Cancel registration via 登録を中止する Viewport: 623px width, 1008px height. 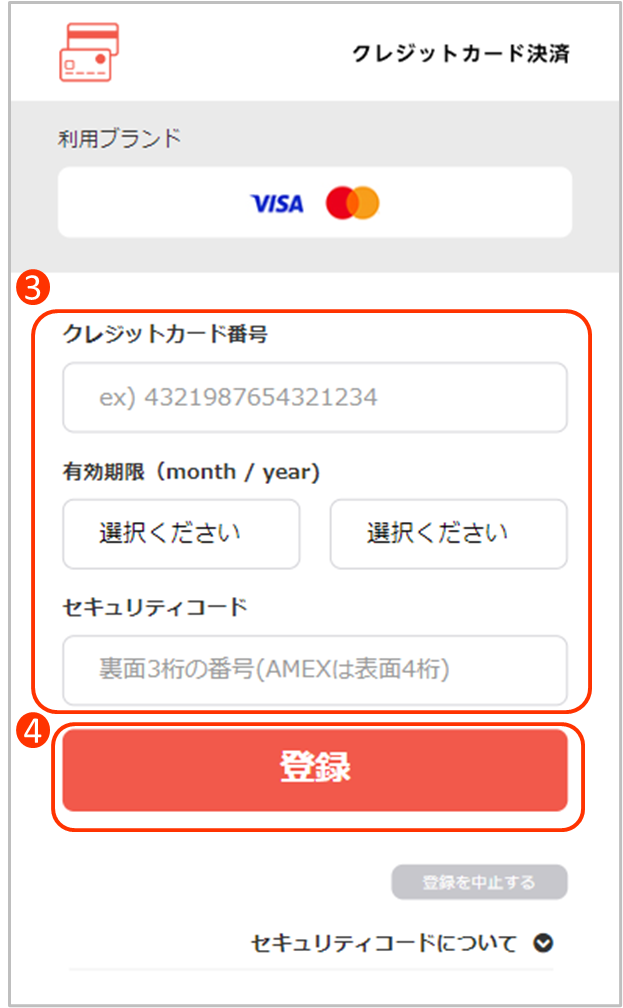tap(479, 882)
